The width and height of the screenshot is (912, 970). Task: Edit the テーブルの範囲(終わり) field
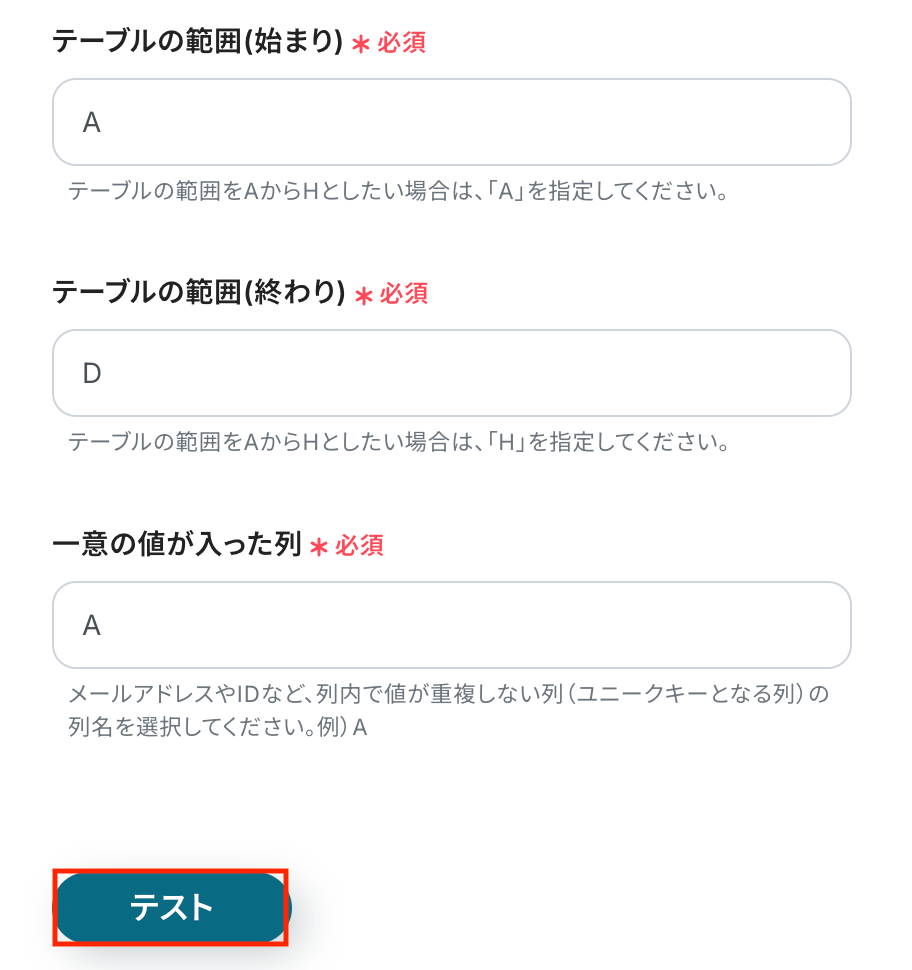coord(451,373)
